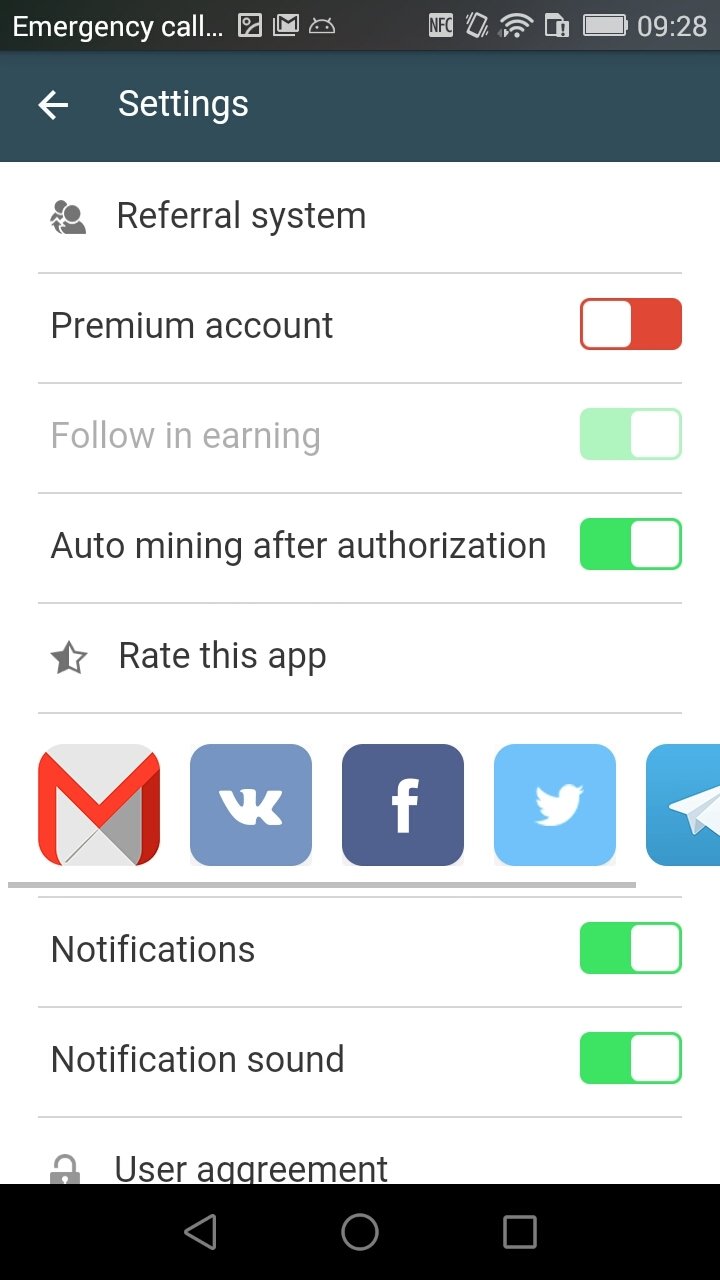720x1280 pixels.
Task: Go back from Settings
Action: 53,105
